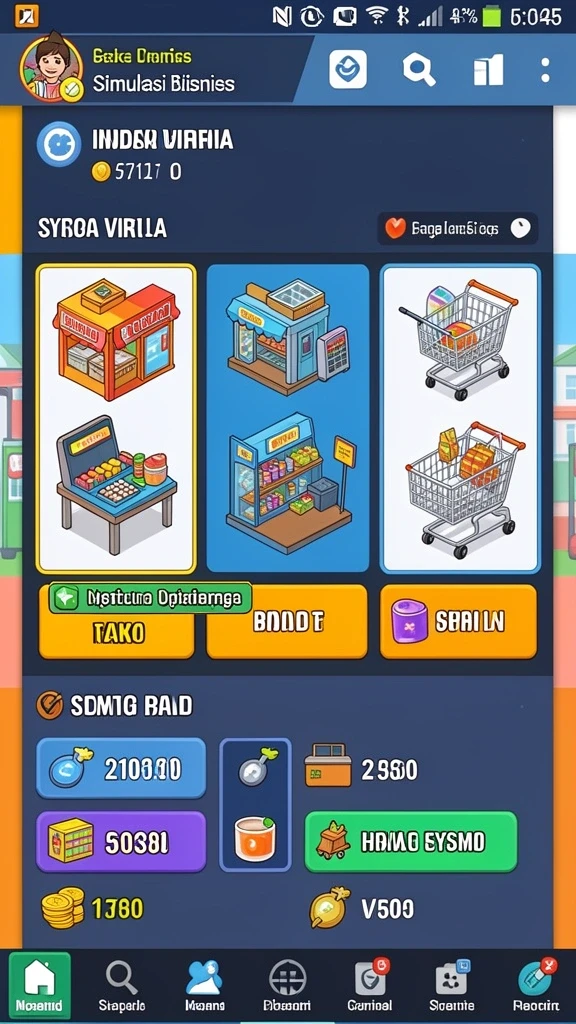
Task: Tap the yellow BODOT button
Action: tap(287, 622)
